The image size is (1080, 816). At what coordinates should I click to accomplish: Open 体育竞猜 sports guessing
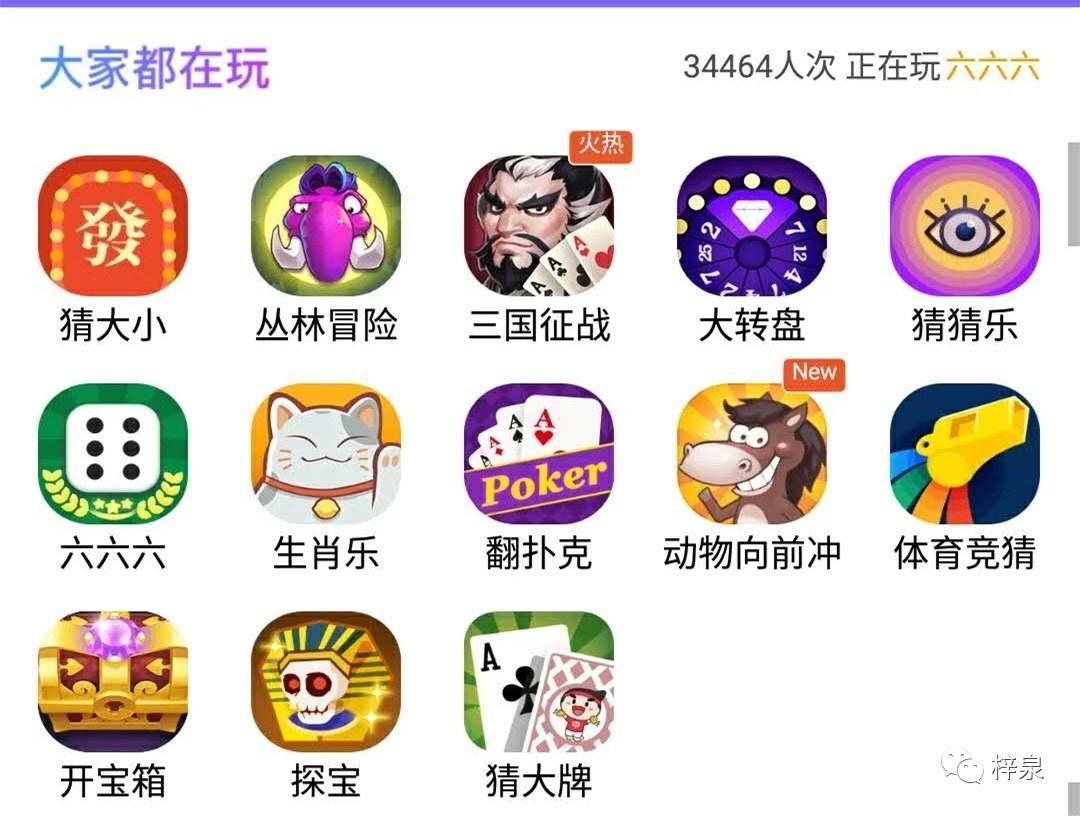[964, 453]
